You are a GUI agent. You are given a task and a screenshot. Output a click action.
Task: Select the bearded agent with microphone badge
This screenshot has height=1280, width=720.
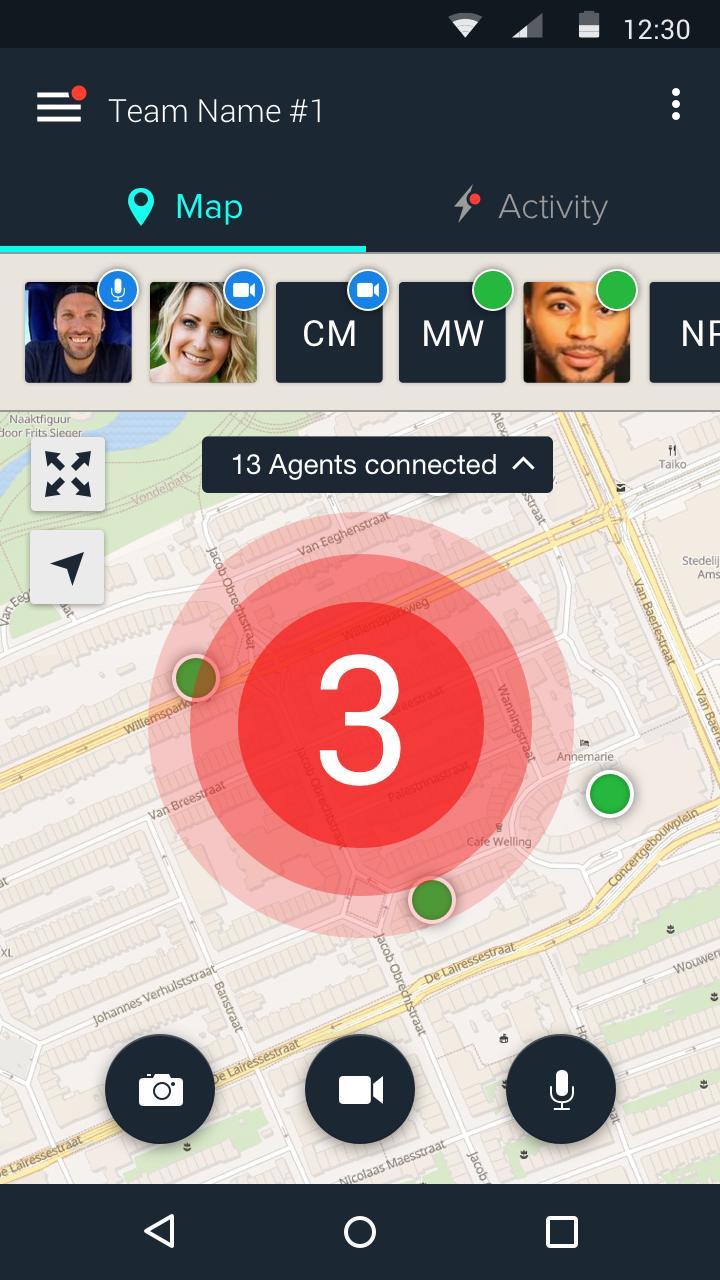pyautogui.click(x=78, y=332)
